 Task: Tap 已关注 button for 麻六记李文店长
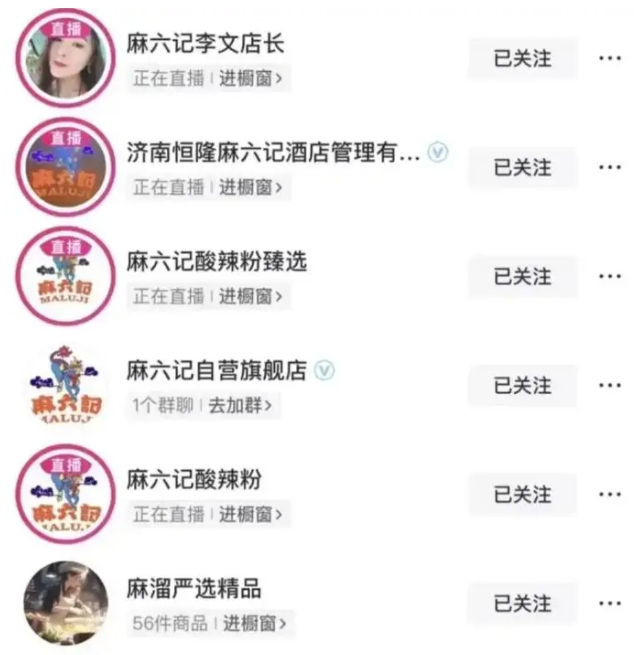[x=522, y=58]
